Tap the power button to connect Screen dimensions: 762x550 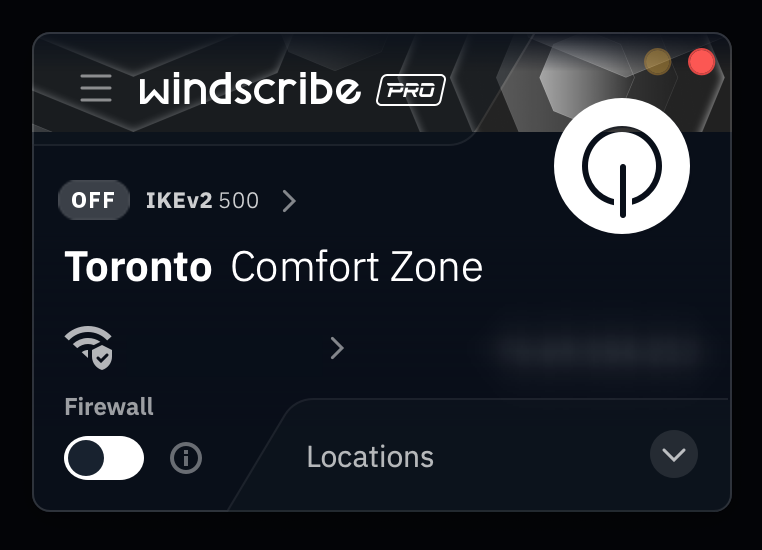point(622,166)
